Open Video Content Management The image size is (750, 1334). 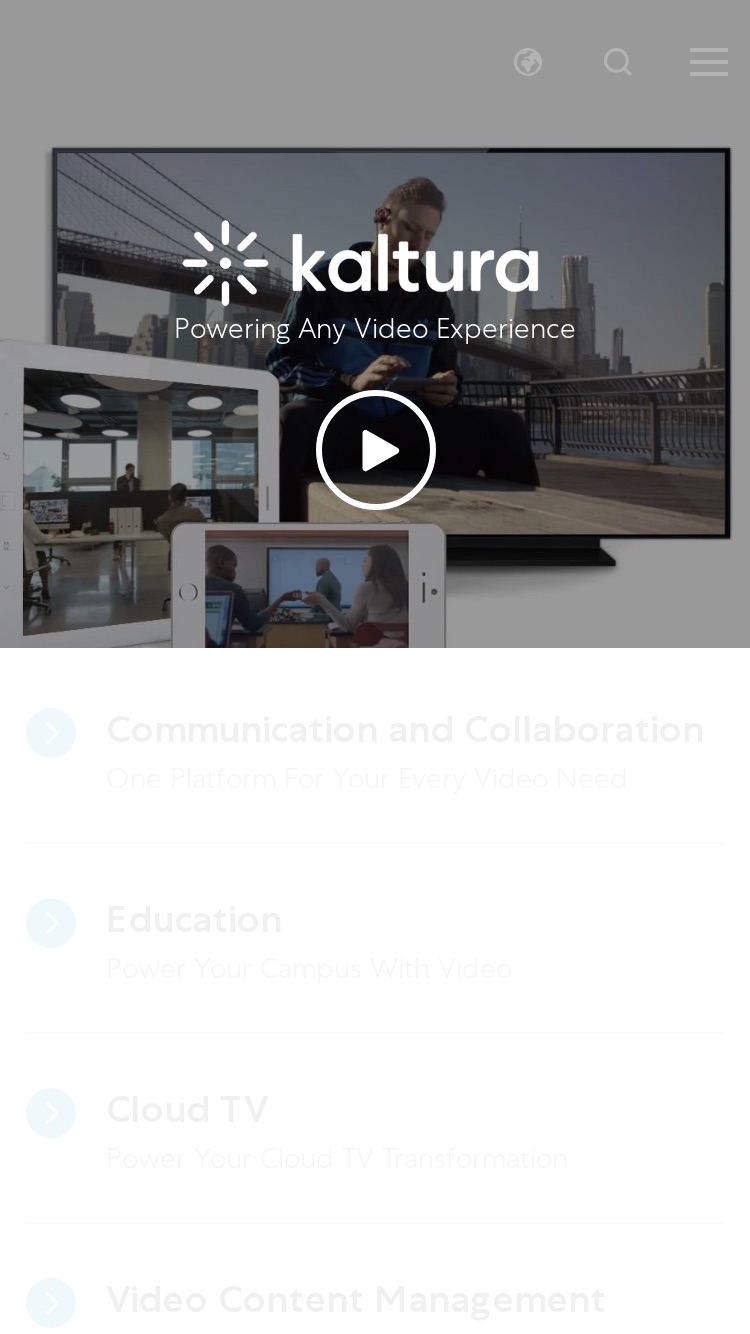375,1300
